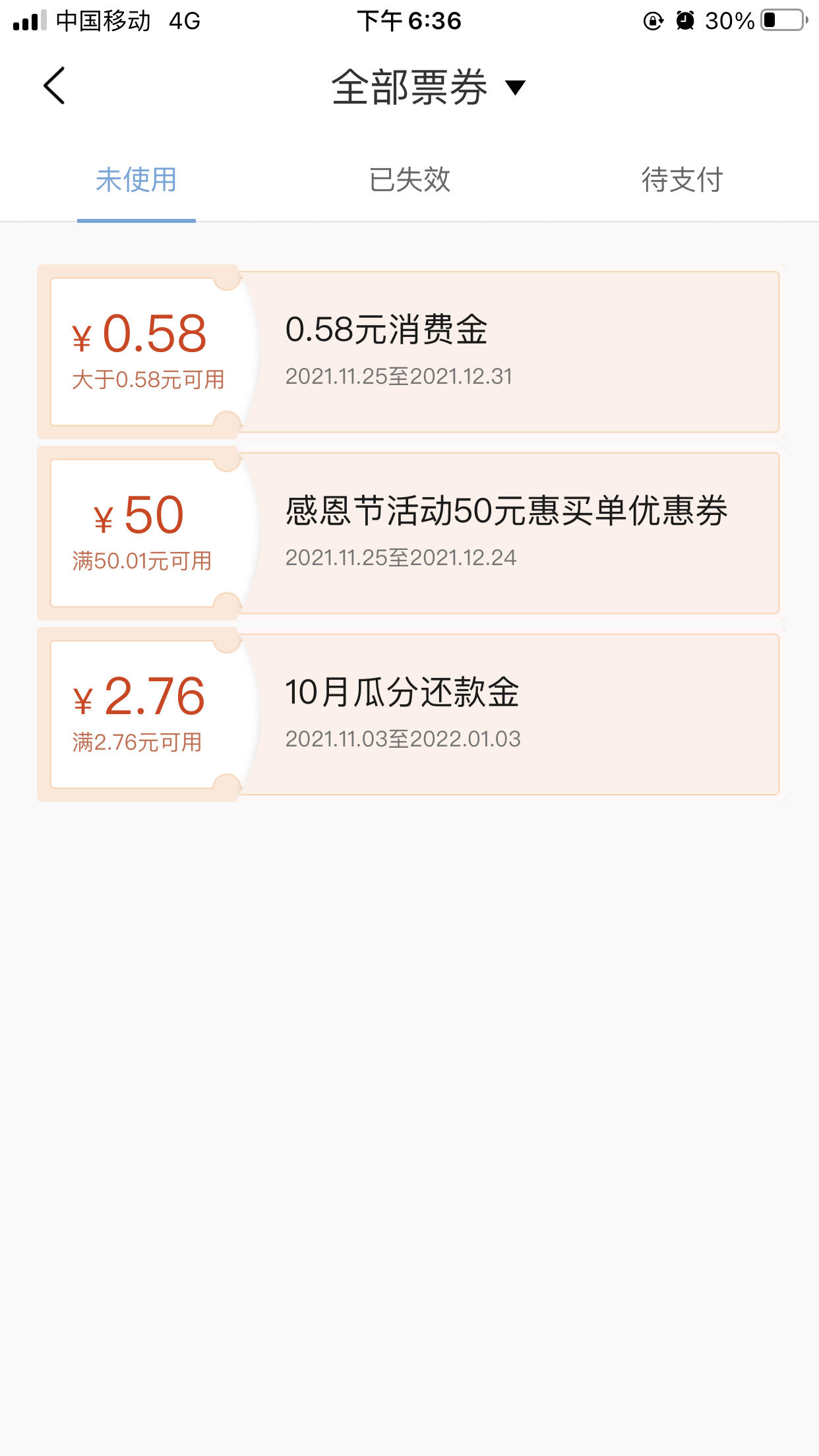The height and width of the screenshot is (1456, 819).
Task: Open the 感恩节活动50元惠买单优惠券 coupon
Action: tap(409, 533)
